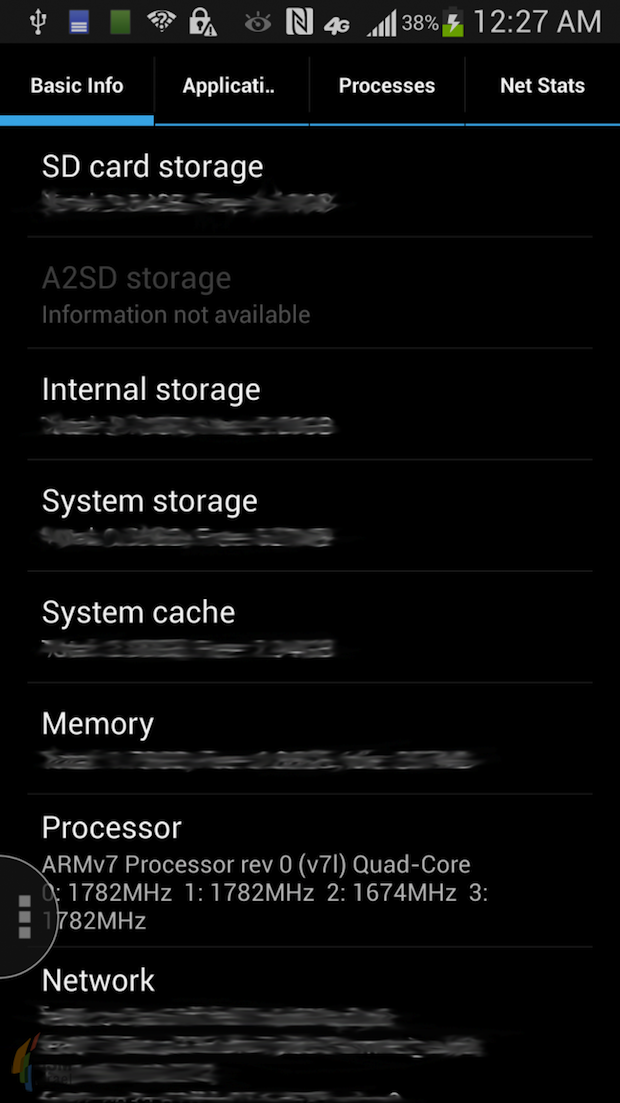
Task: Open the Network info row
Action: [x=310, y=1026]
